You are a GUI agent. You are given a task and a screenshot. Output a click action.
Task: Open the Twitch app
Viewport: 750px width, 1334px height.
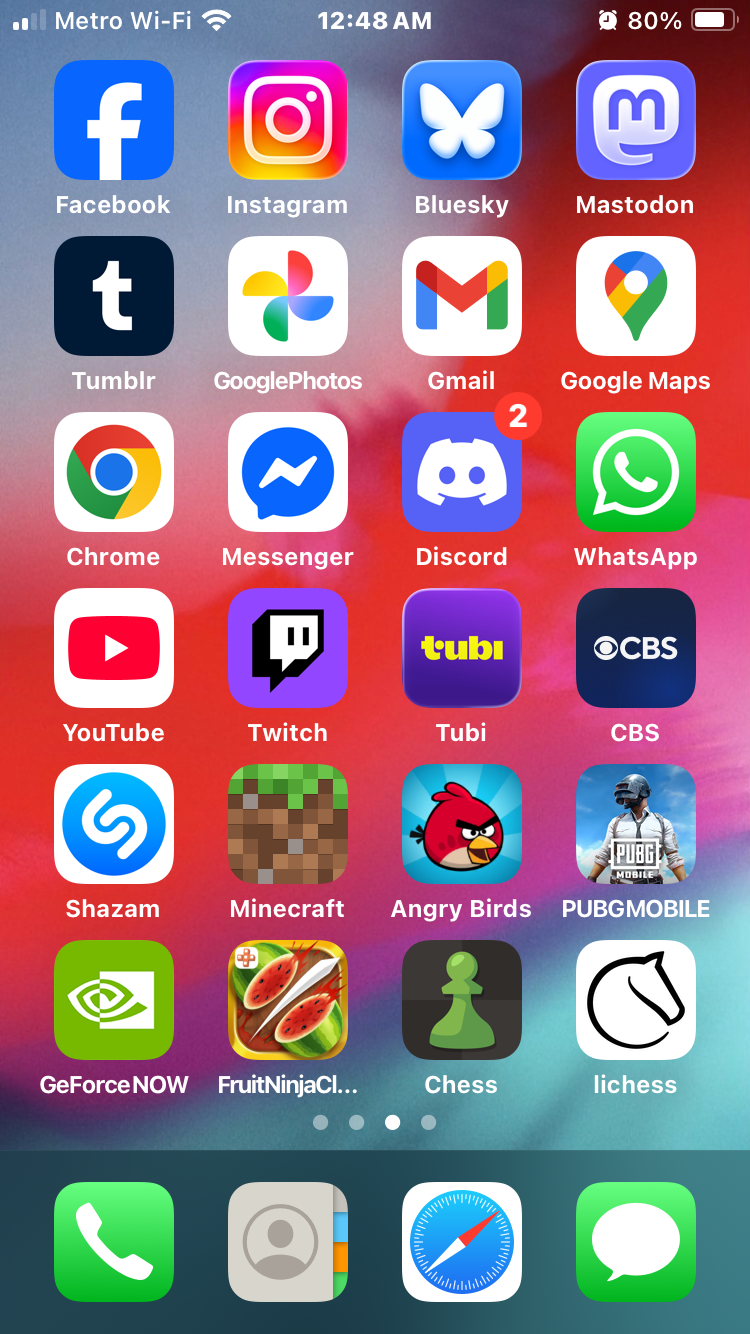[x=288, y=648]
